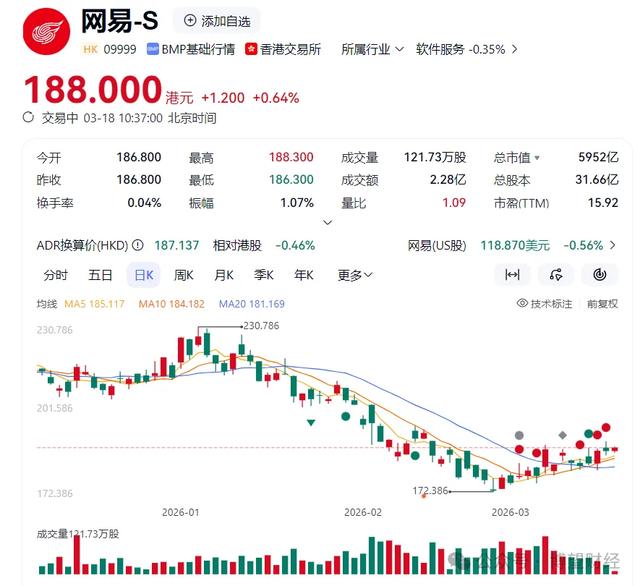
Task: Switch to the 月K chart tab
Action: (224, 275)
